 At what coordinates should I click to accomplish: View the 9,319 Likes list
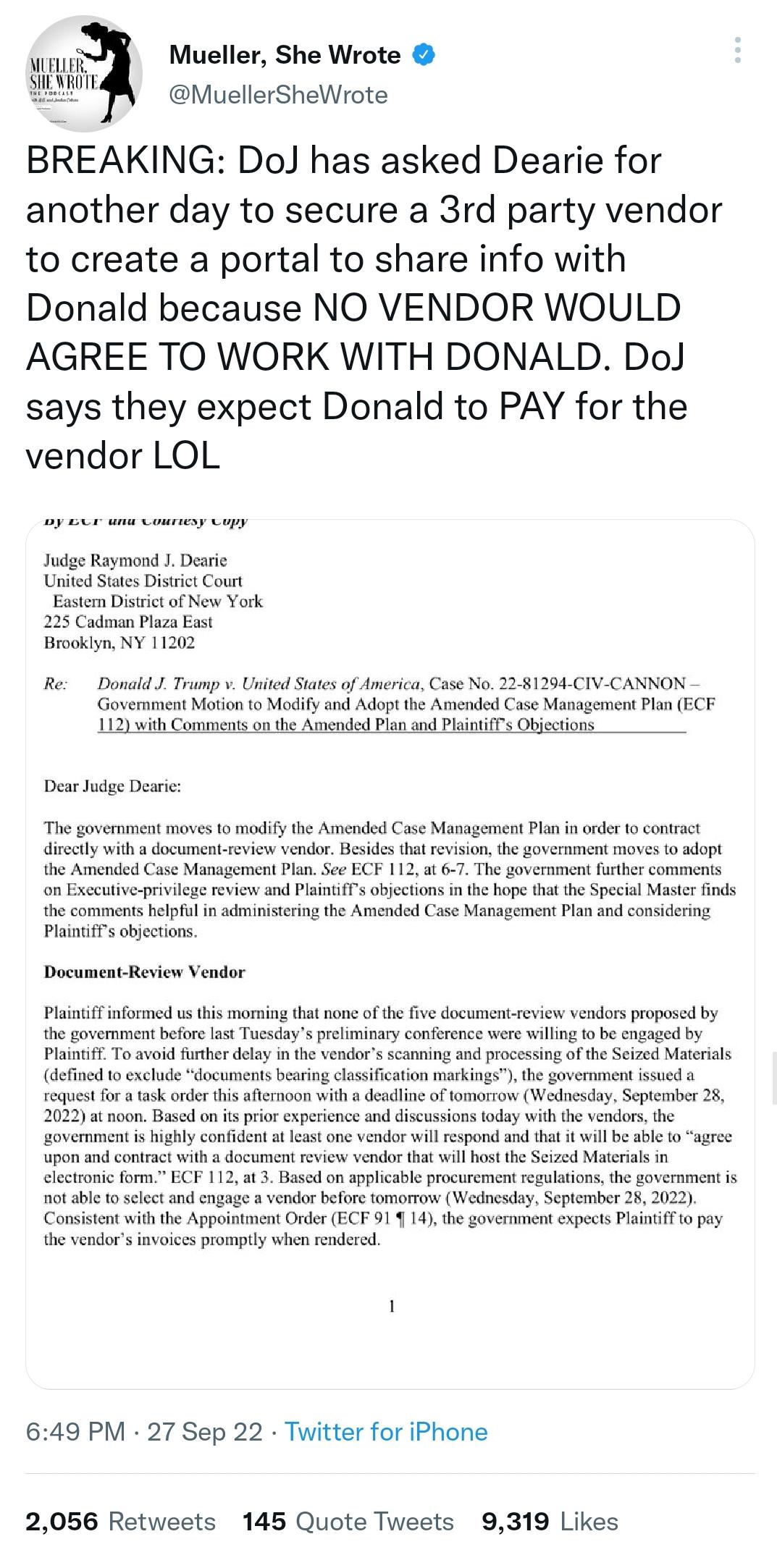(x=550, y=1521)
